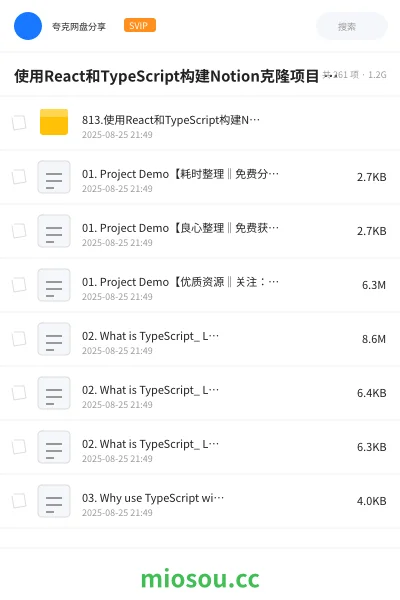Screen dimensions: 400x600
Task: Open file 01. Project Demo【优质资源
Action: click(x=200, y=285)
